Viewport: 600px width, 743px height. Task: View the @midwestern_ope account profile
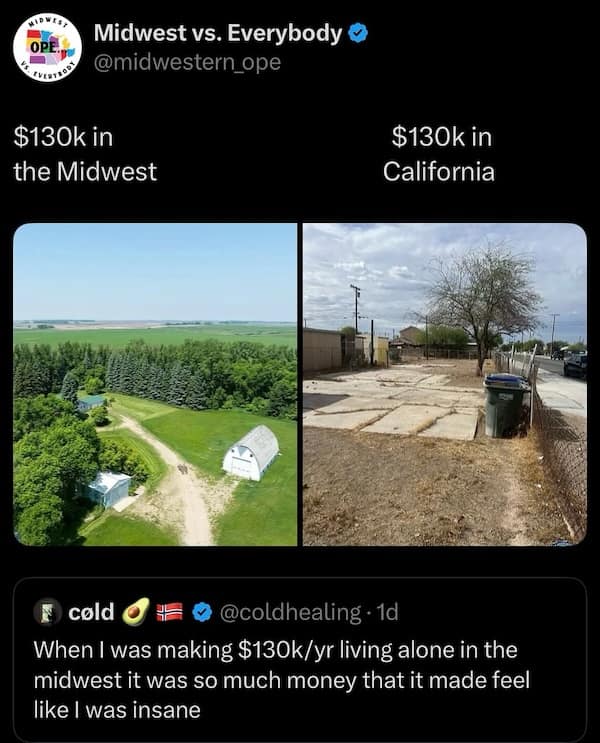pos(187,63)
